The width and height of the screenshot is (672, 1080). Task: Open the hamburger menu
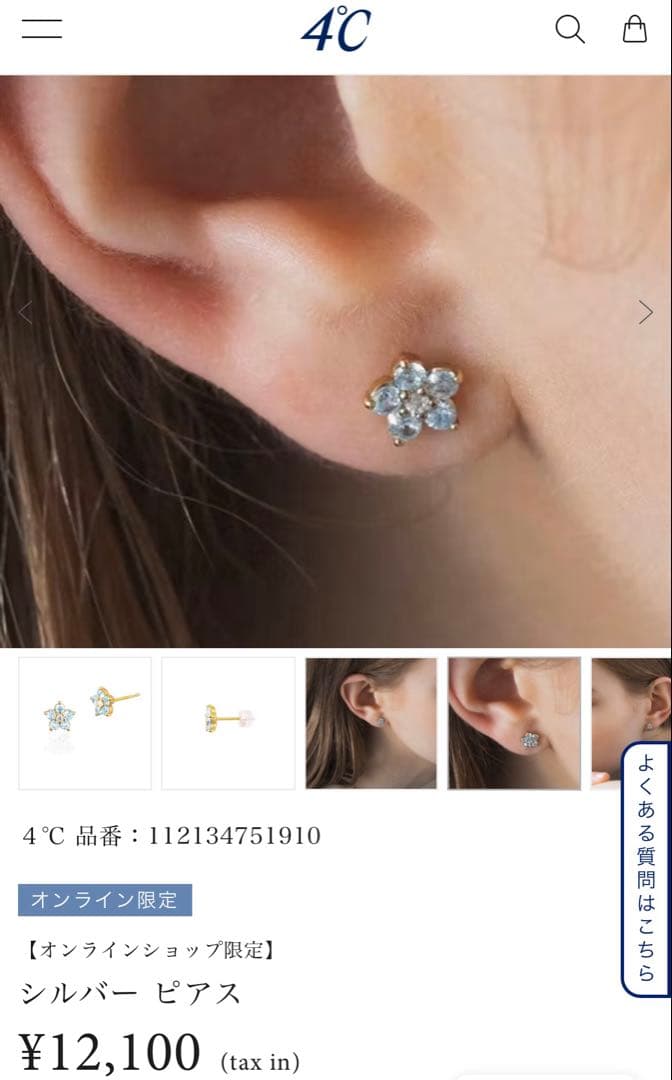click(42, 29)
